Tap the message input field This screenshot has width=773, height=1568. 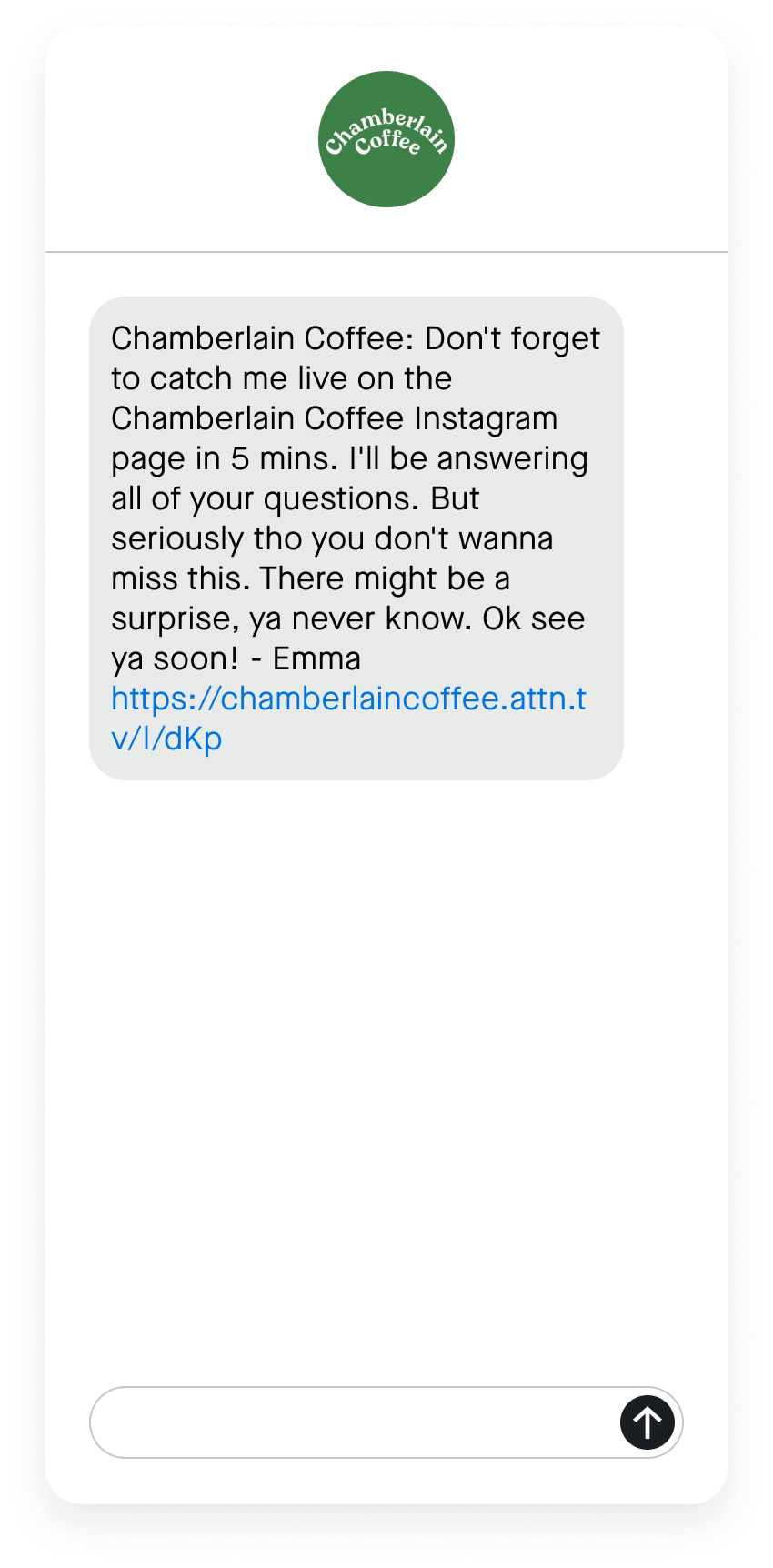(x=355, y=1422)
